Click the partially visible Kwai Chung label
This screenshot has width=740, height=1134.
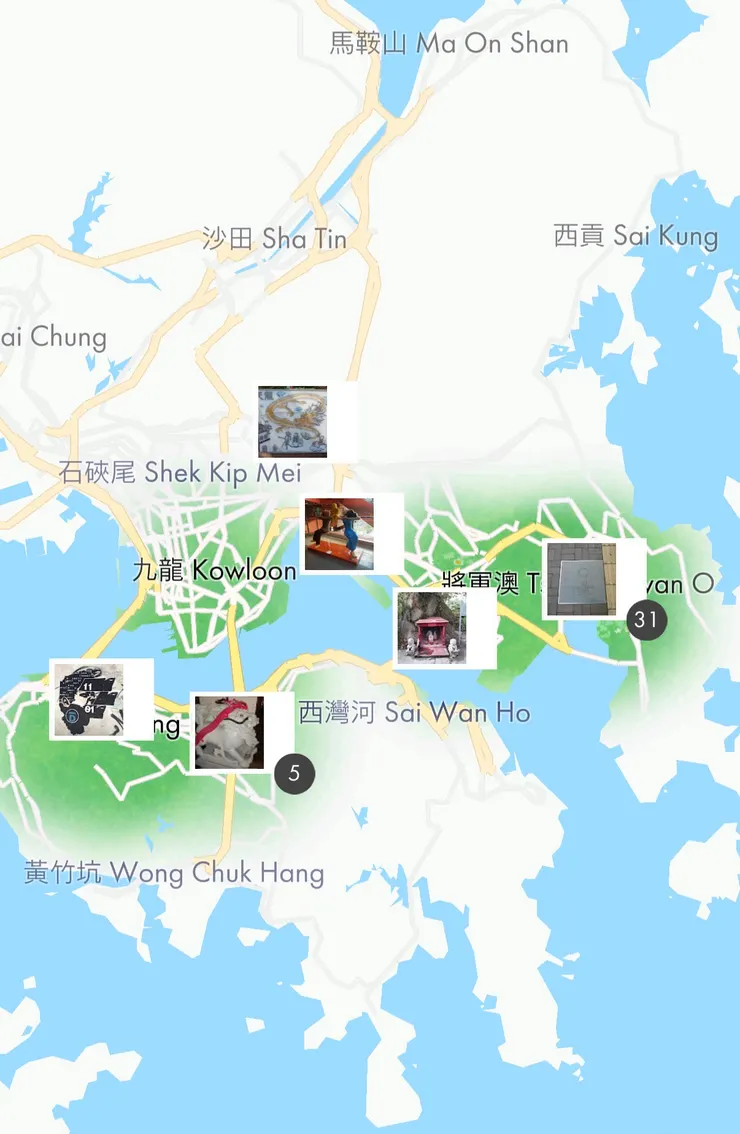pyautogui.click(x=52, y=337)
